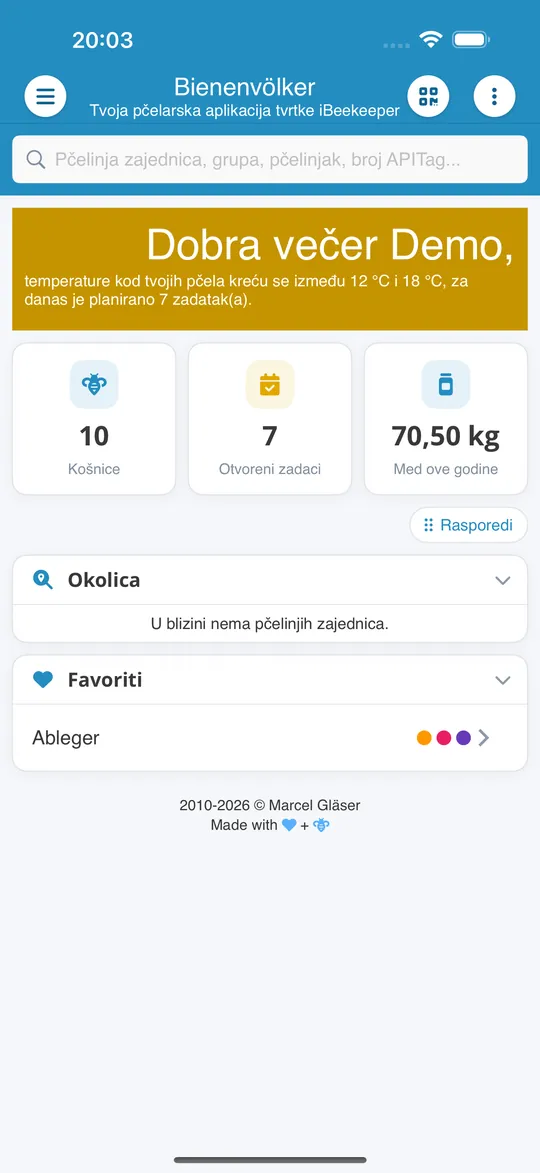The width and height of the screenshot is (540, 1173).
Task: Open the Košnice card
Action: click(x=94, y=419)
